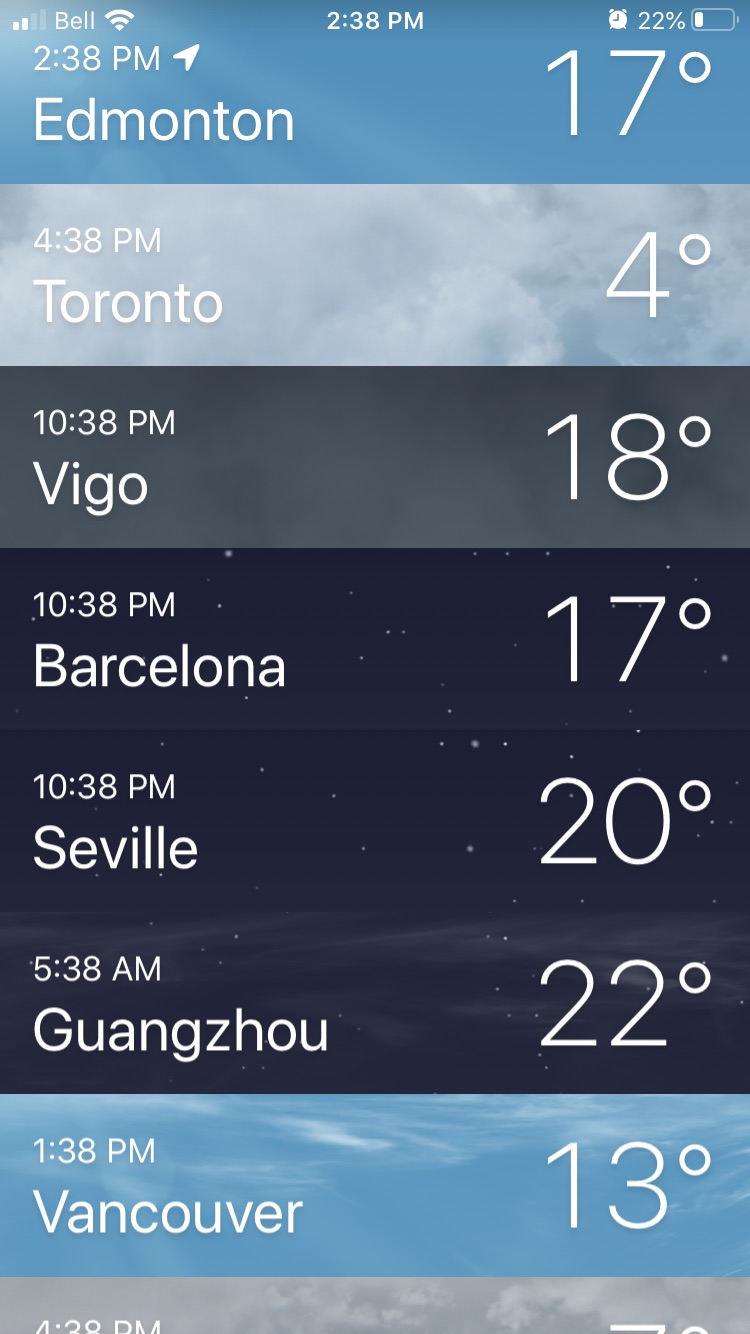Show the Seville weather details
Screen dimensions: 750x1334
(x=375, y=821)
